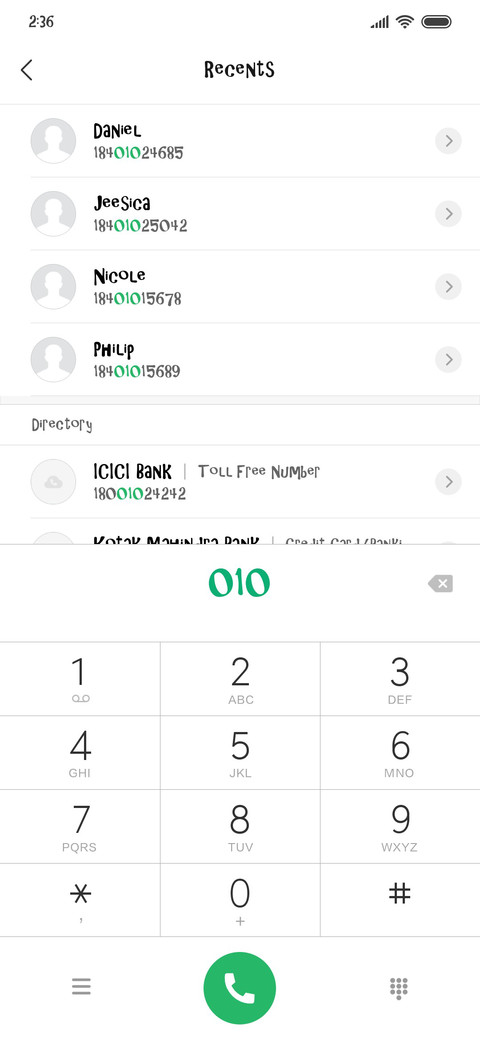
Task: Enter 6 MNO on the dialpad
Action: 400,753
